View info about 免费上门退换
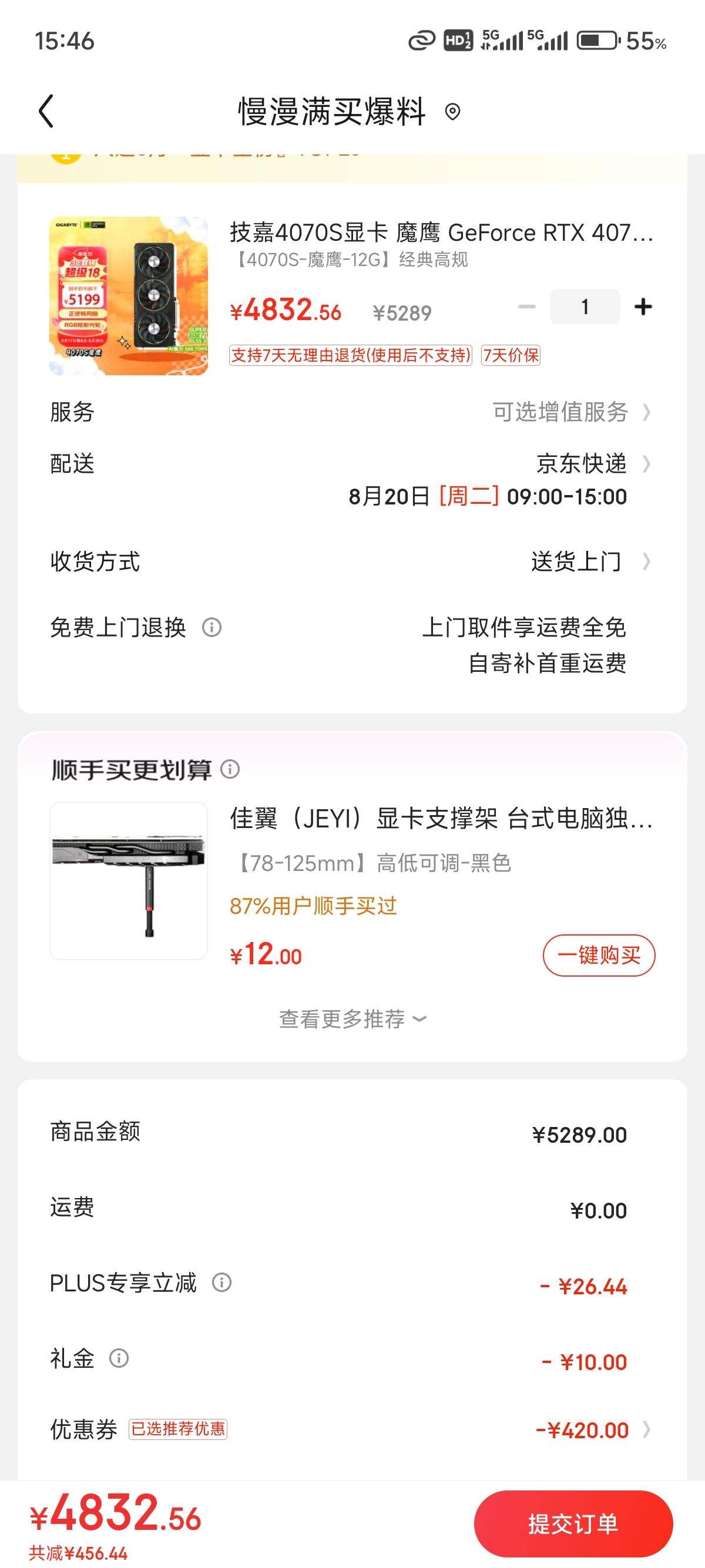 pyautogui.click(x=212, y=627)
